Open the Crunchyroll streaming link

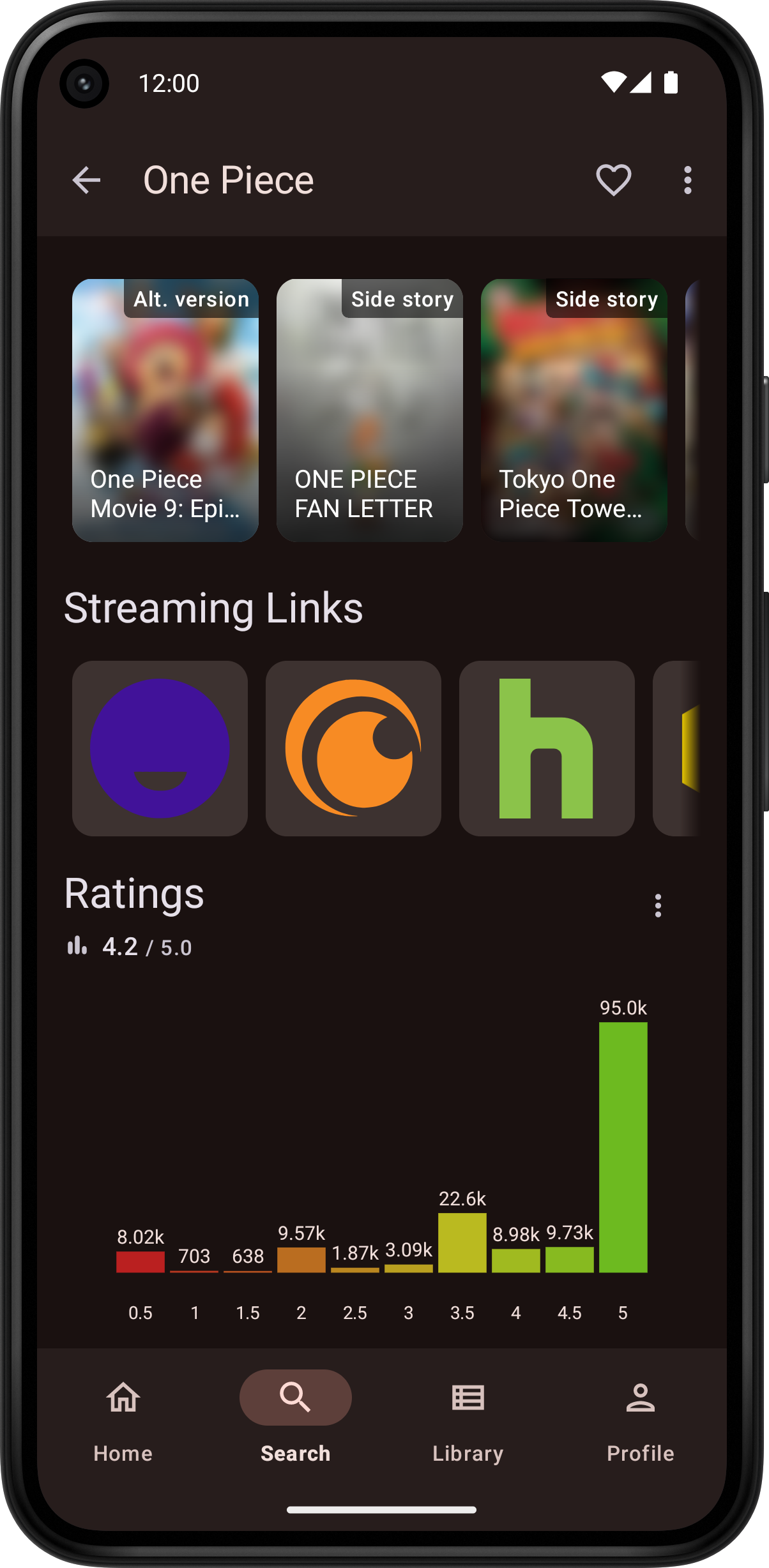(x=353, y=748)
